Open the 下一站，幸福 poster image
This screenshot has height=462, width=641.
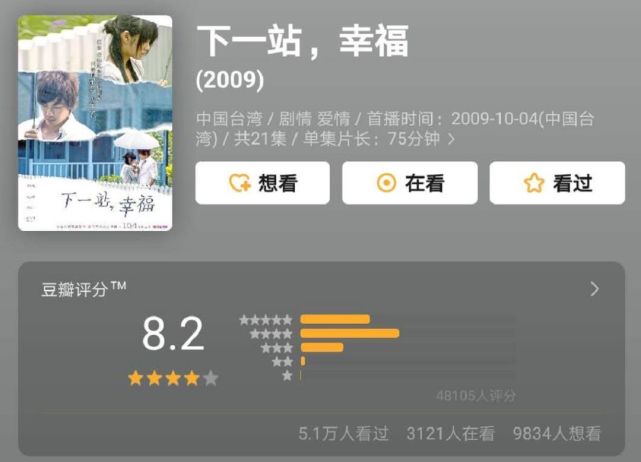coord(95,122)
